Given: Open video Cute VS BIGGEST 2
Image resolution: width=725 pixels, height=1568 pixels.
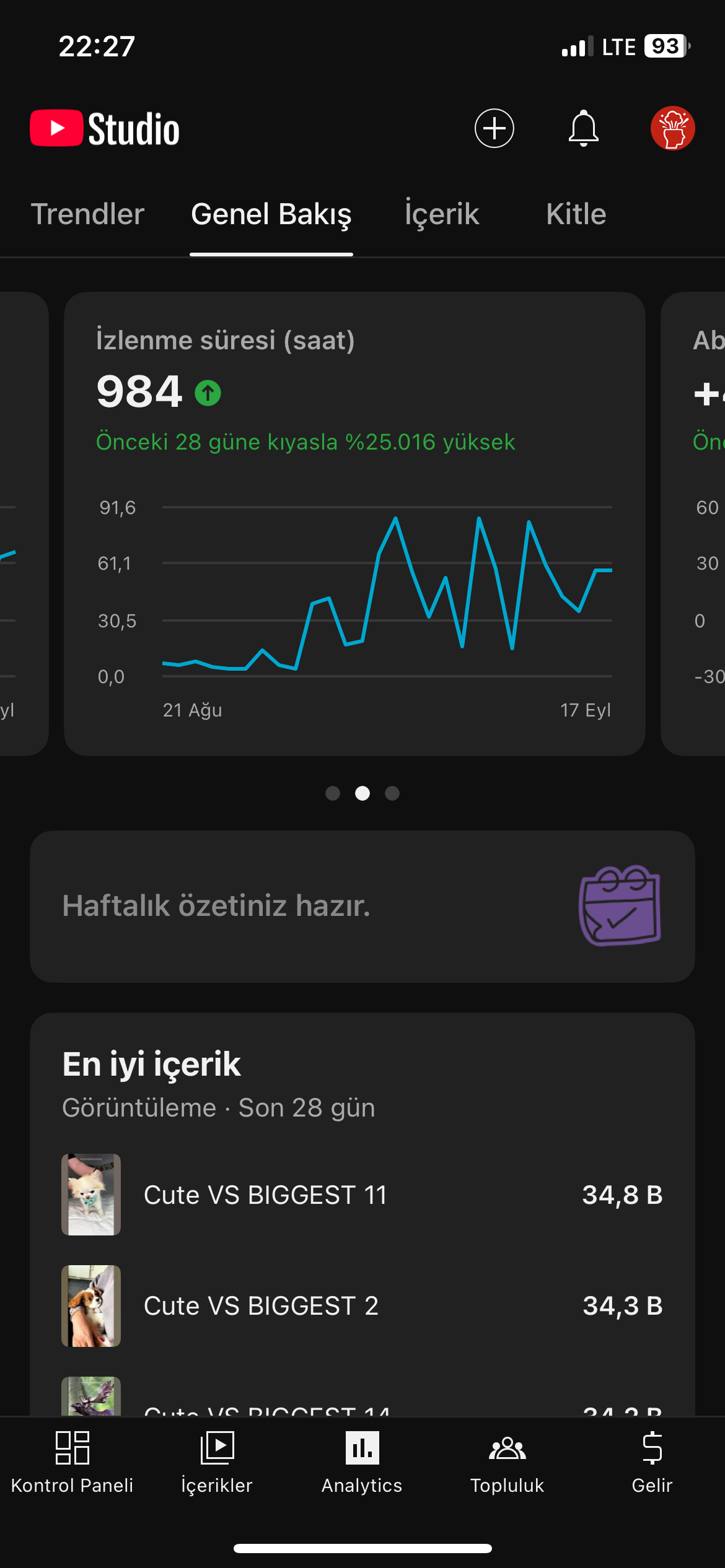Looking at the screenshot, I should (362, 1306).
